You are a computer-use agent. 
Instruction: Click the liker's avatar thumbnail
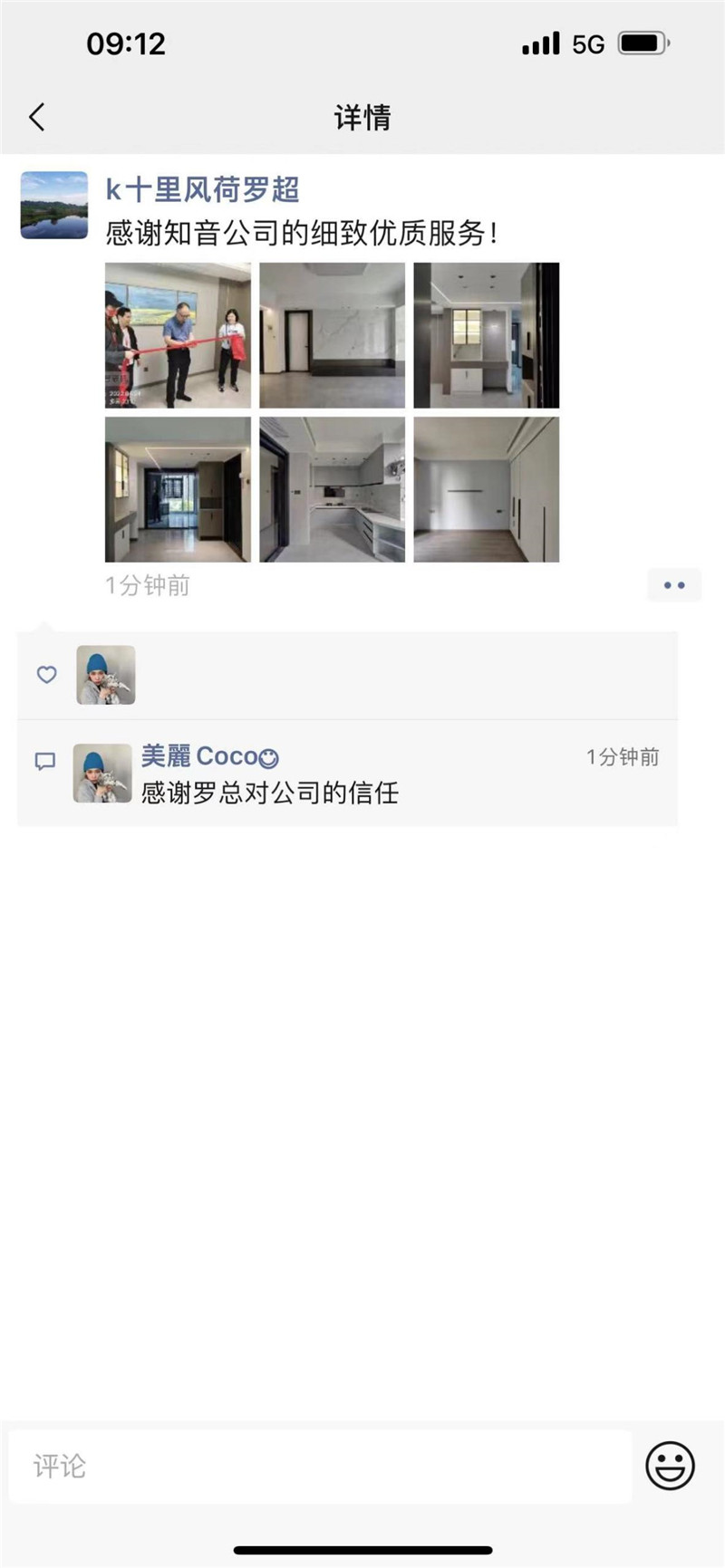click(105, 675)
